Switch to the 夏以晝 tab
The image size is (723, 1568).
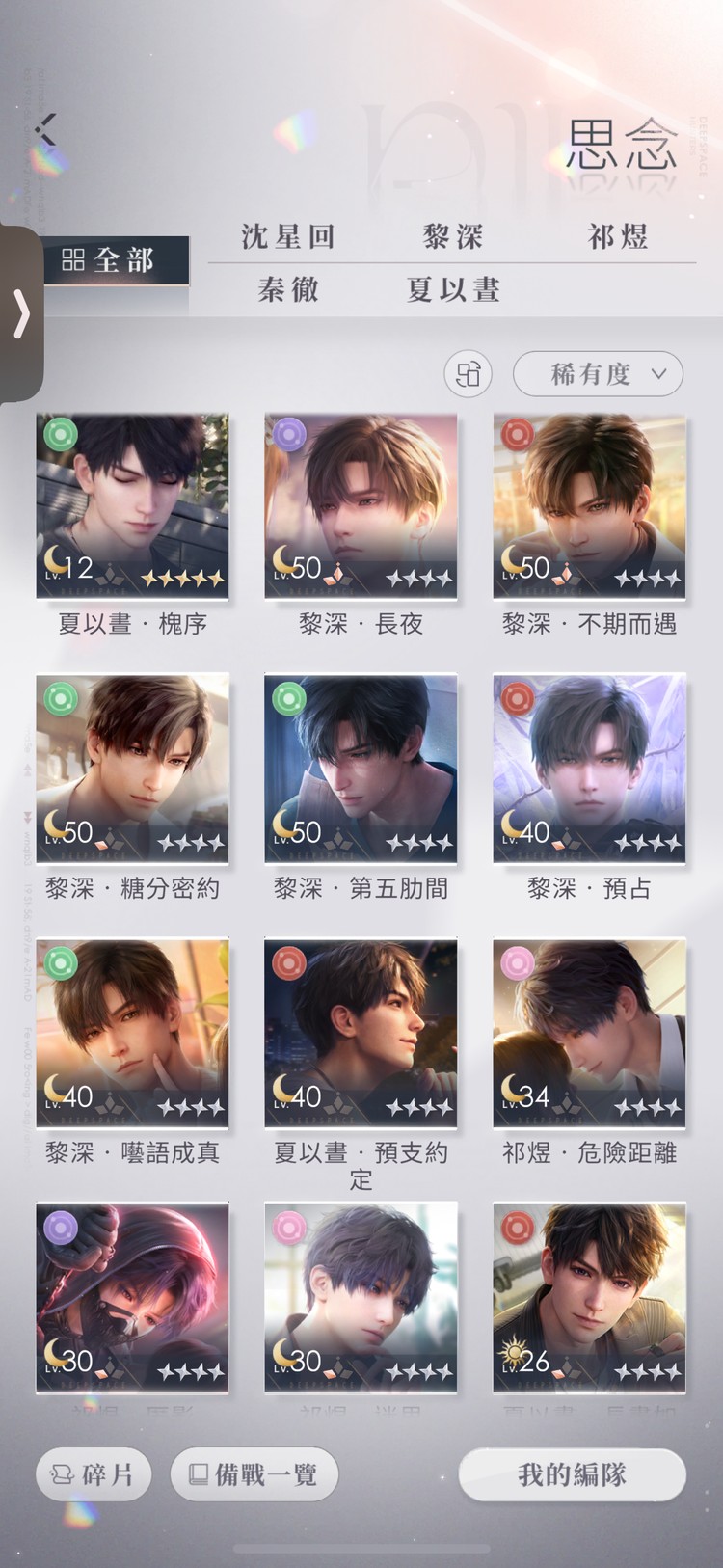click(452, 290)
